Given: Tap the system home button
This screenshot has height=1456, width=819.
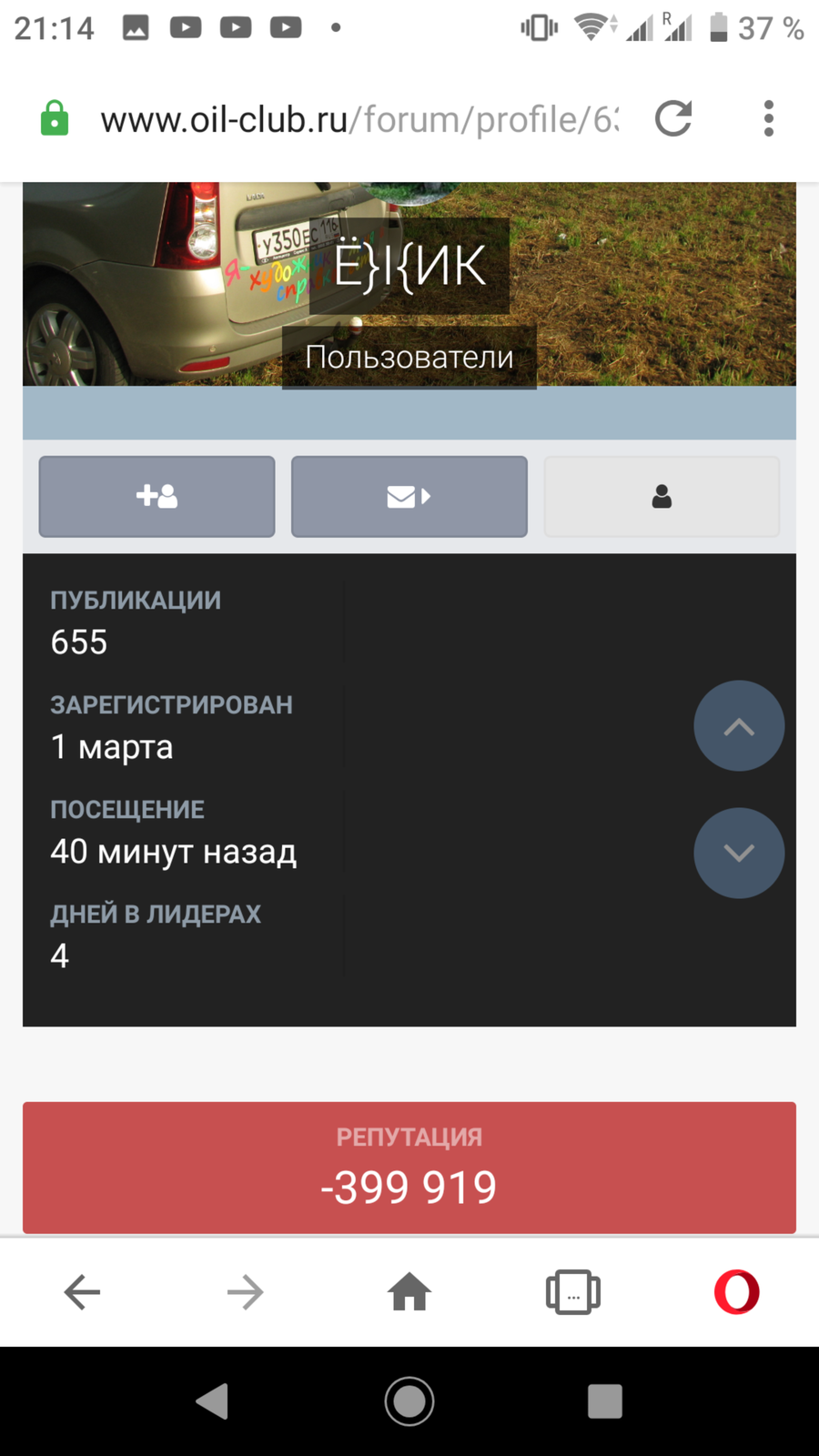Looking at the screenshot, I should [x=409, y=1401].
